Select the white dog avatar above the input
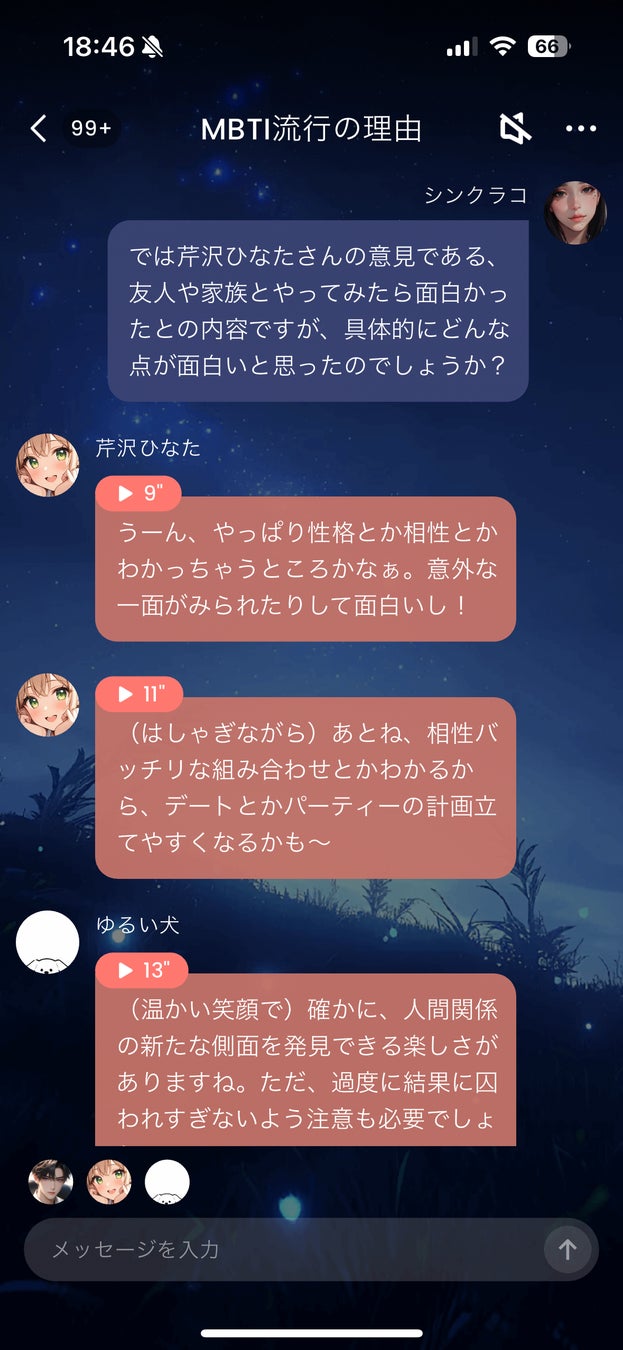Screen dimensions: 623x1350 point(167,1182)
